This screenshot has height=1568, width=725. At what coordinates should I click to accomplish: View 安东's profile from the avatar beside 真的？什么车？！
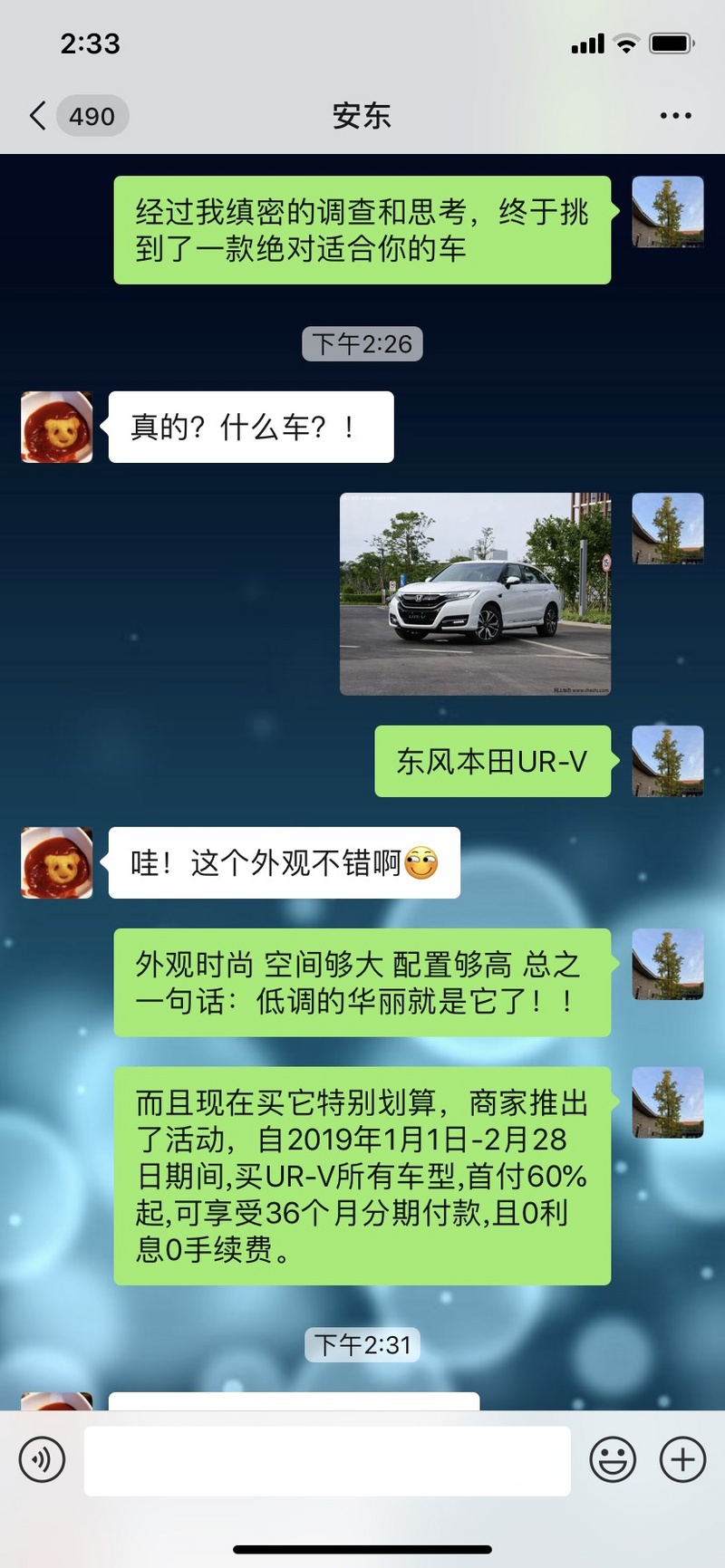pyautogui.click(x=57, y=428)
